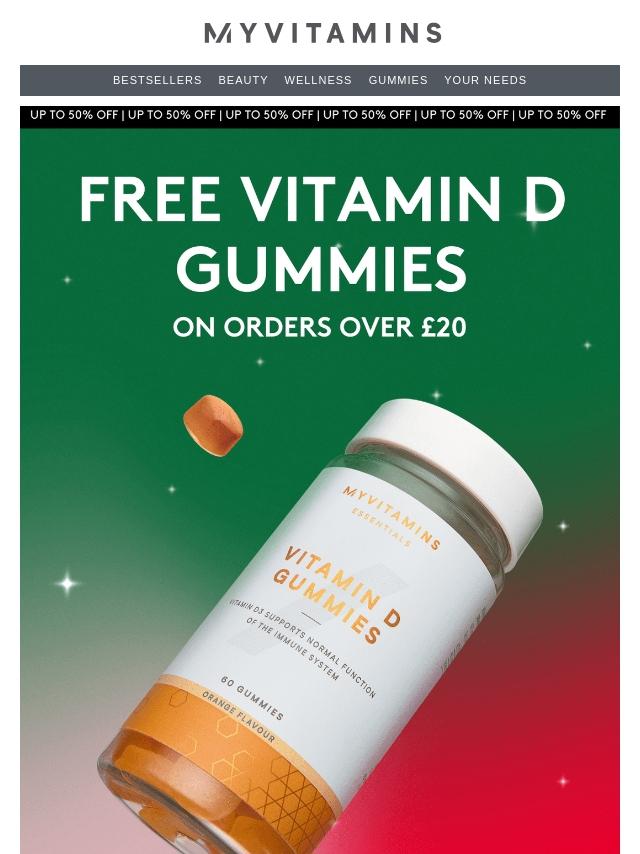Select the Wellness link
Viewport: 640px width, 854px height.
318,80
